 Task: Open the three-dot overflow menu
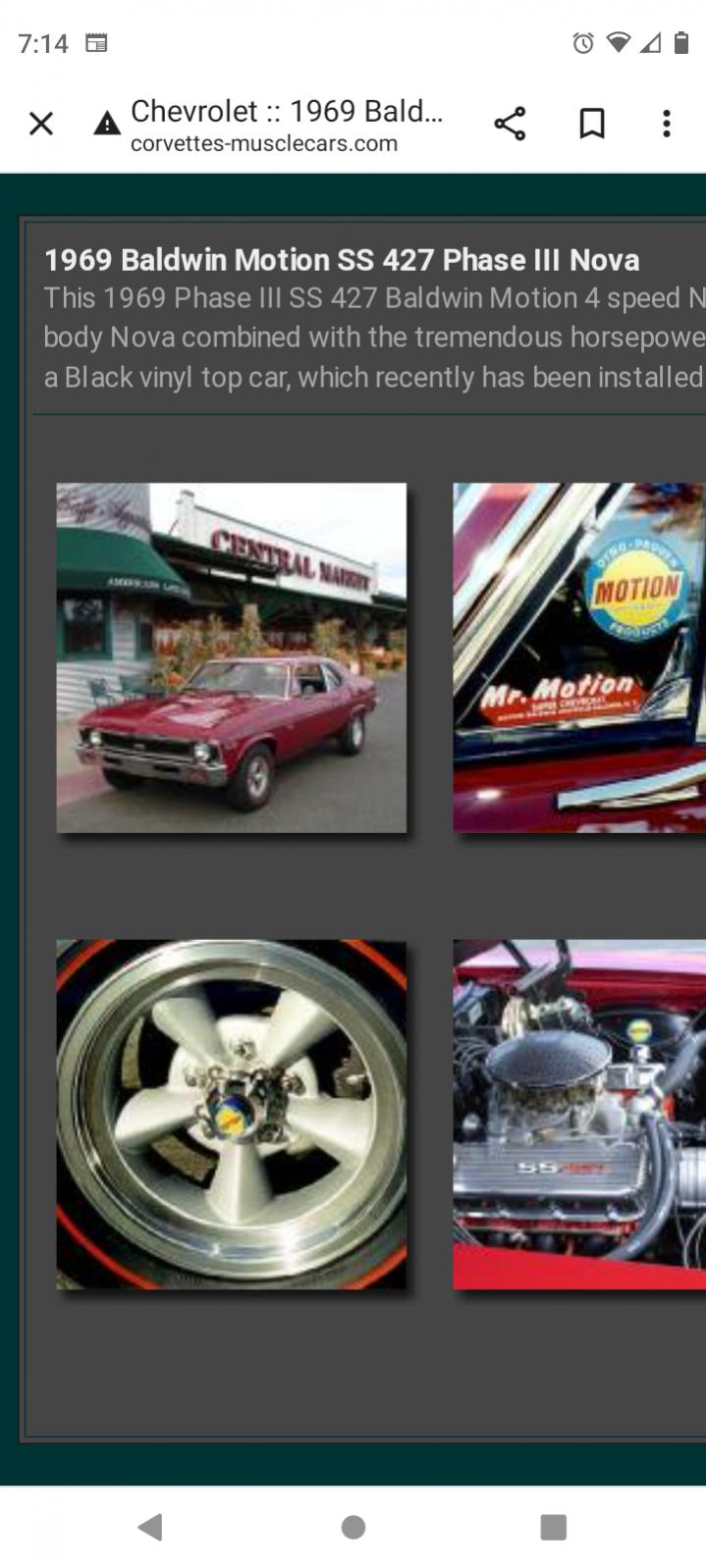click(667, 124)
